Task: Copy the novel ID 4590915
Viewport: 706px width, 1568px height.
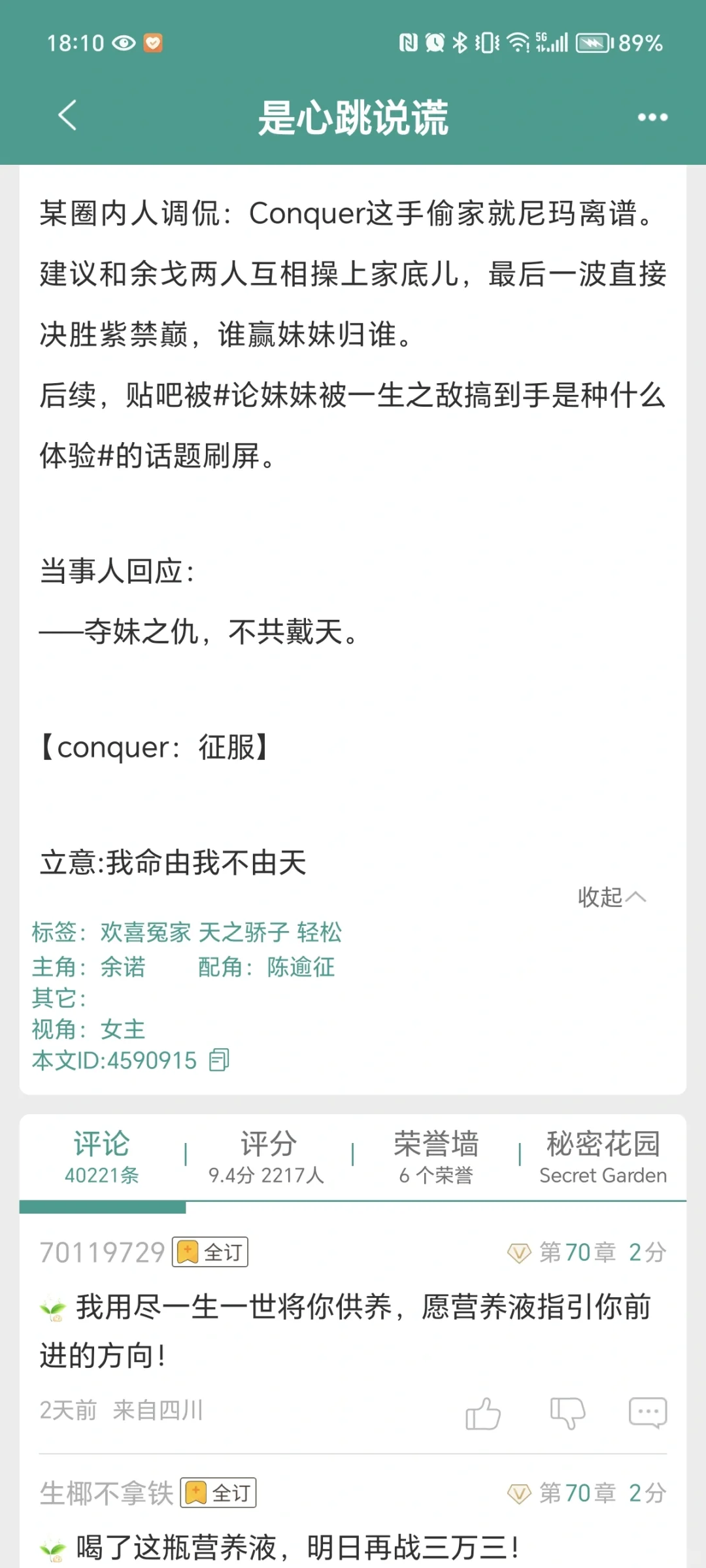Action: tap(219, 1060)
